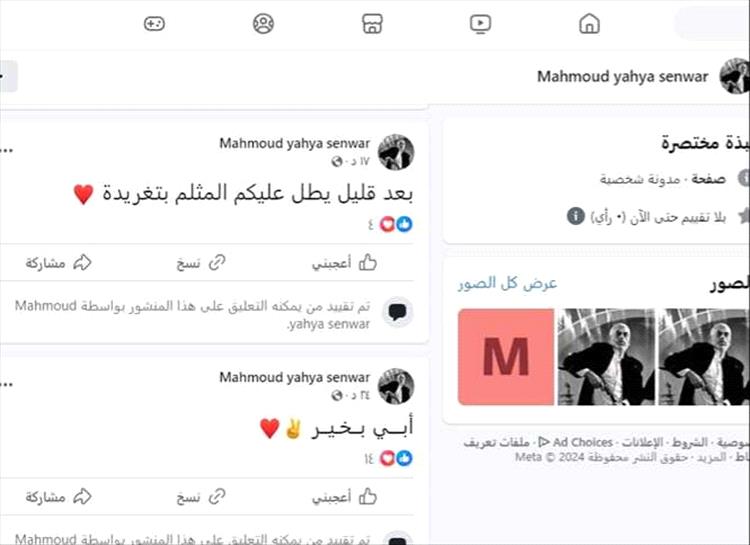750x545 pixels.
Task: Switch to the Groups tab
Action: pos(263,24)
